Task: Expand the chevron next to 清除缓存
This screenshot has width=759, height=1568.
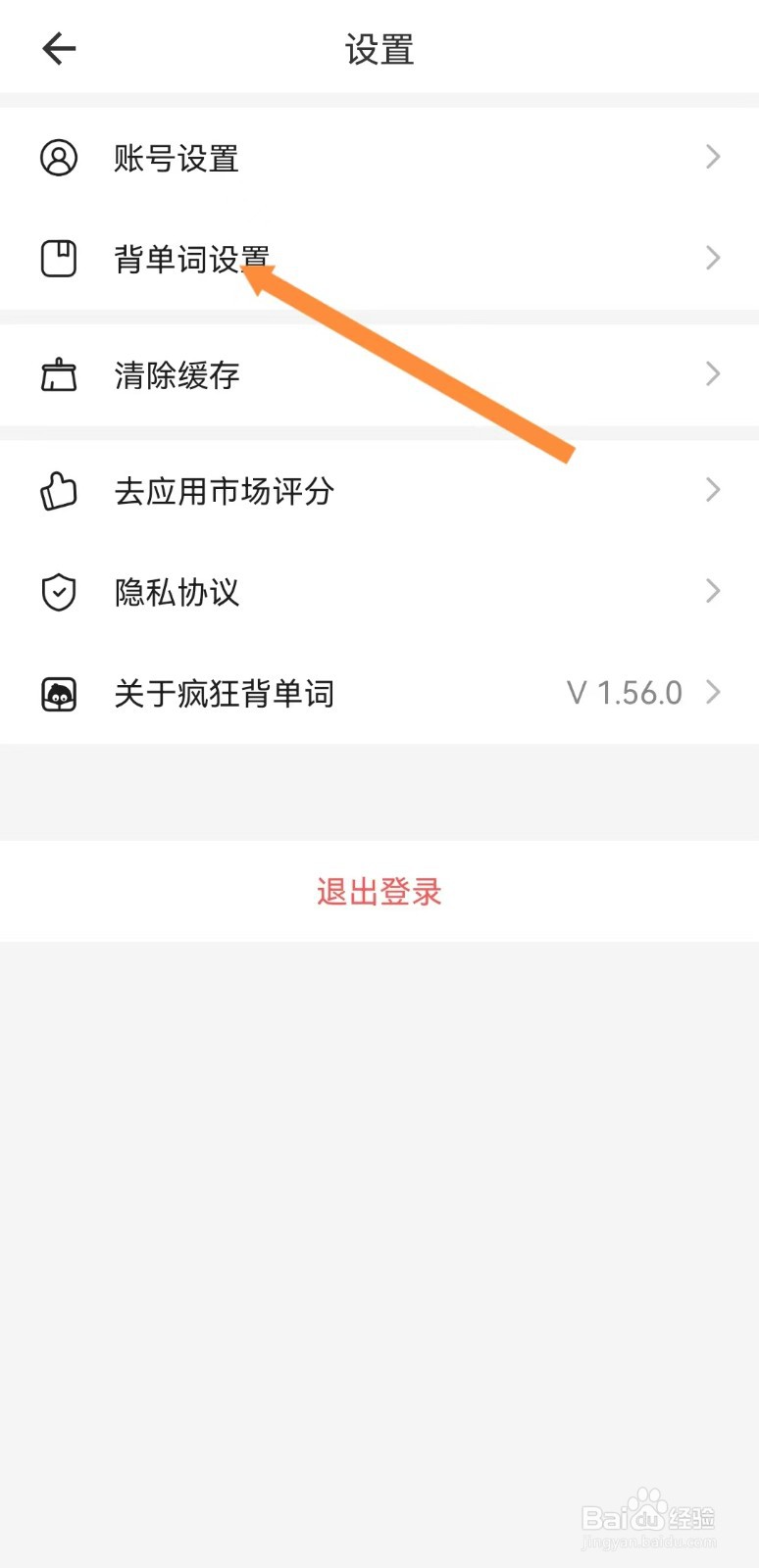Action: point(713,373)
